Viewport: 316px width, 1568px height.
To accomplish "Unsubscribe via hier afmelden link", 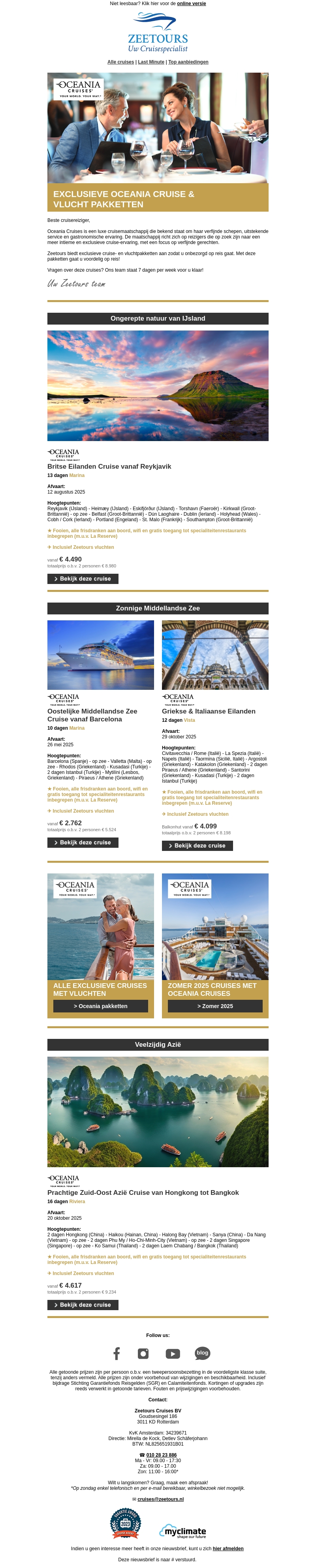I will click(x=228, y=1549).
